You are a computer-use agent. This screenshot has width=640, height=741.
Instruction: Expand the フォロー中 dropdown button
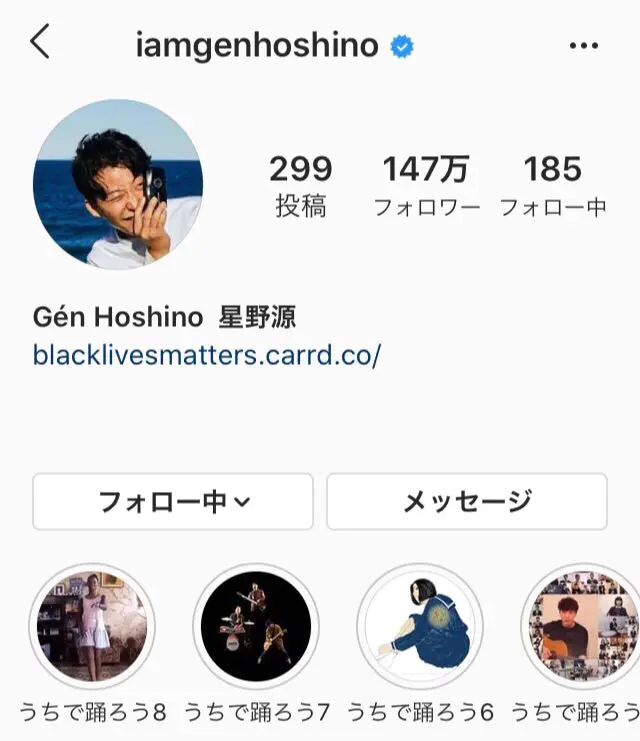tap(173, 501)
